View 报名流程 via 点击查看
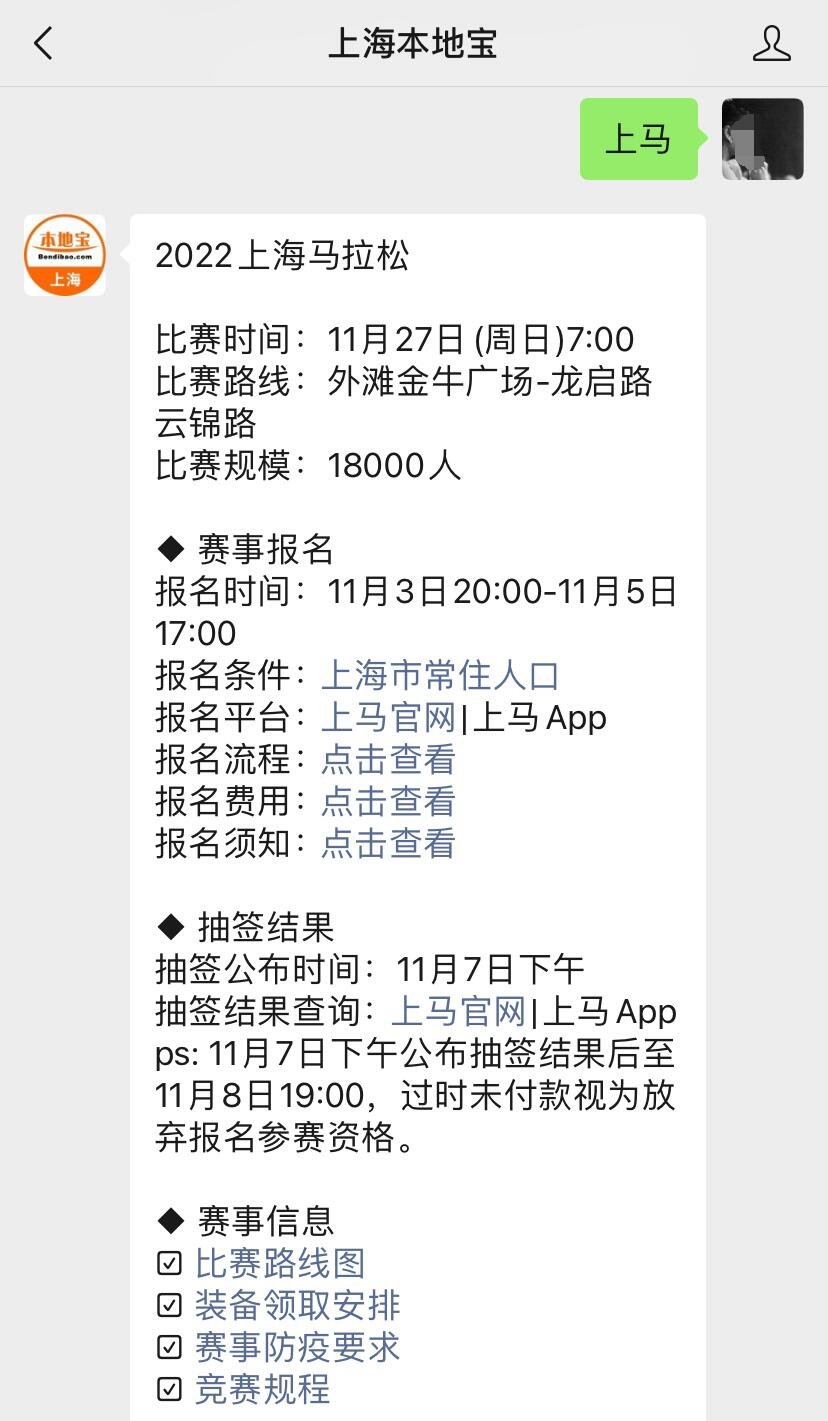828x1421 pixels. tap(388, 760)
